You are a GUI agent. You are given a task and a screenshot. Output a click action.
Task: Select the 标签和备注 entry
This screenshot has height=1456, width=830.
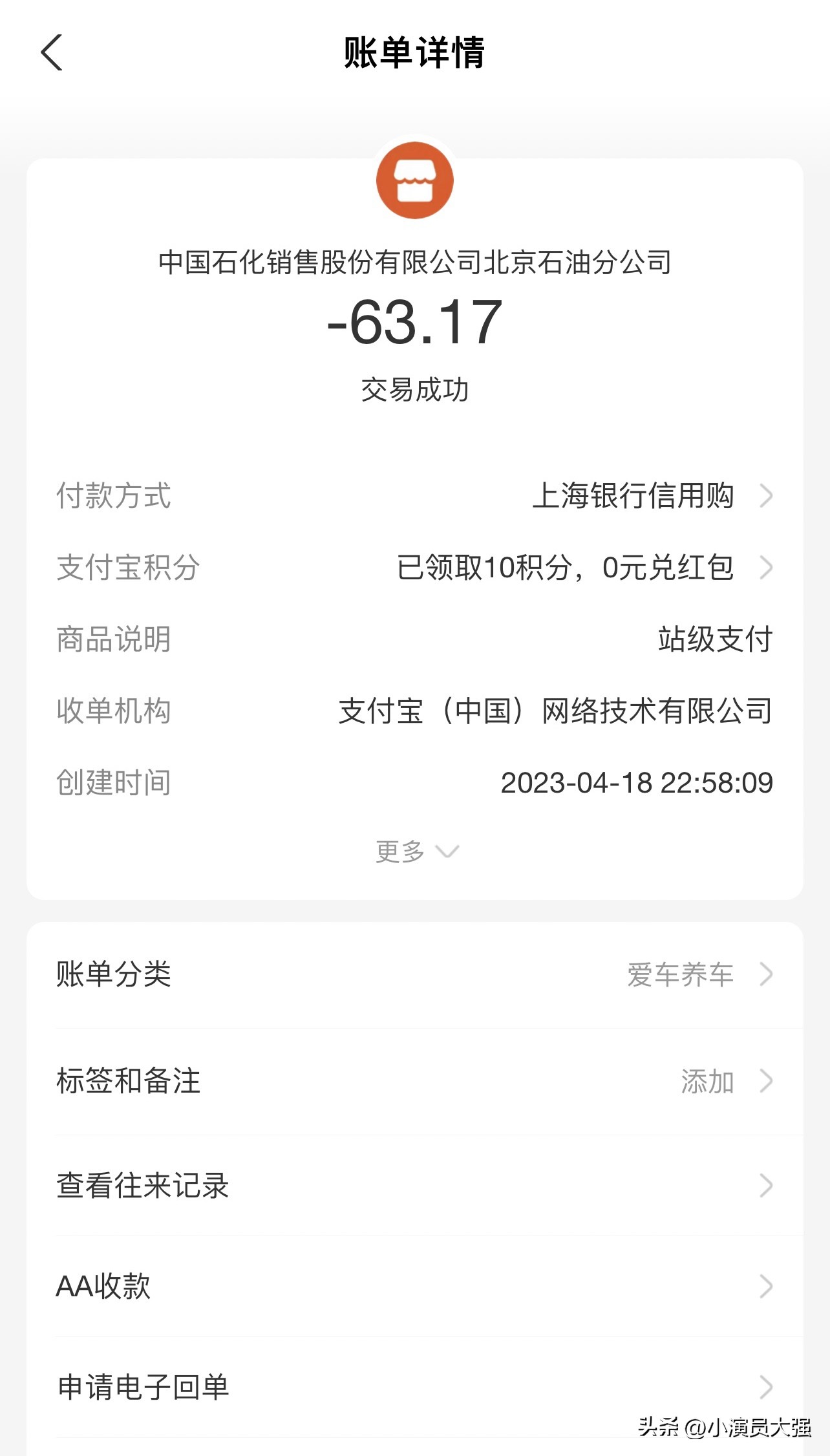[x=127, y=1080]
